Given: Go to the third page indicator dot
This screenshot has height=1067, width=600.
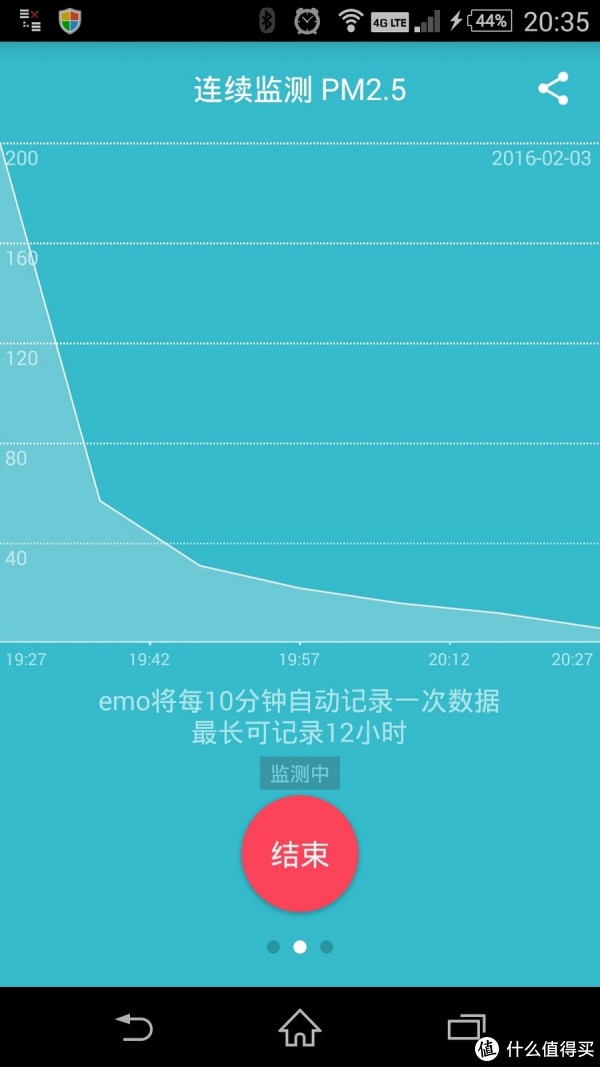Looking at the screenshot, I should [x=327, y=947].
